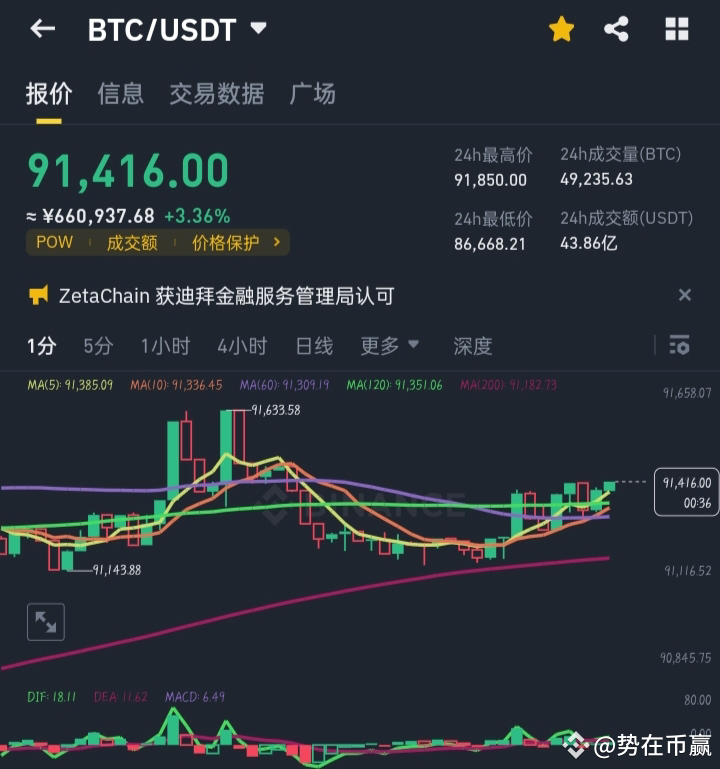The height and width of the screenshot is (769, 720).
Task: Open the grid apps icon top right
Action: [x=676, y=29]
